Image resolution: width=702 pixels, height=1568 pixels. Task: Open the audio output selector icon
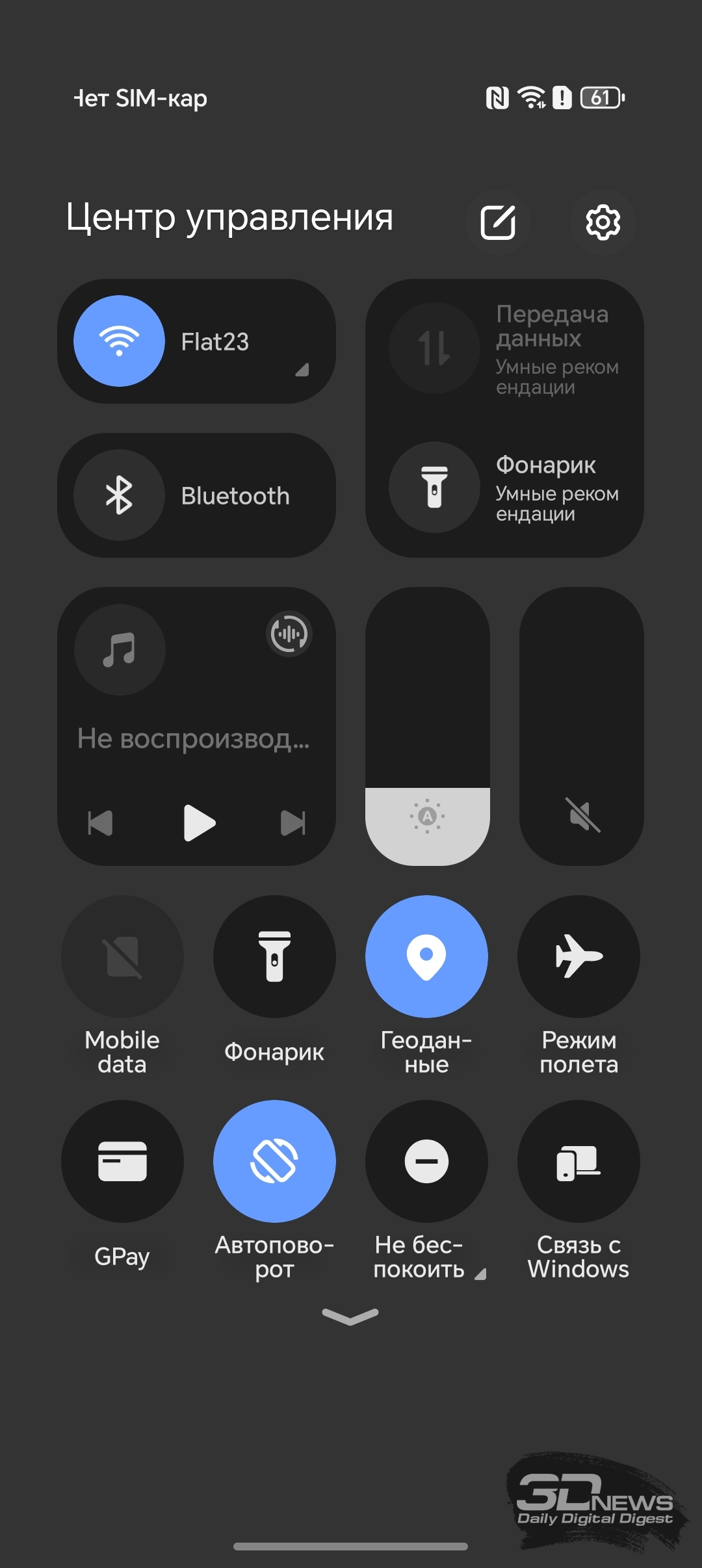point(289,634)
